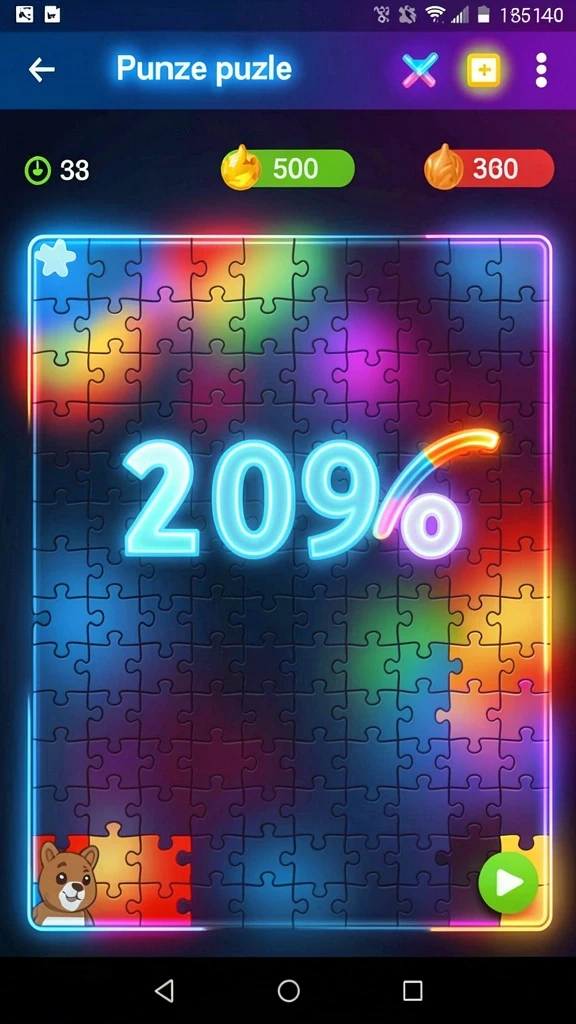Viewport: 576px width, 1024px height.
Task: Tap the system home button
Action: (288, 991)
